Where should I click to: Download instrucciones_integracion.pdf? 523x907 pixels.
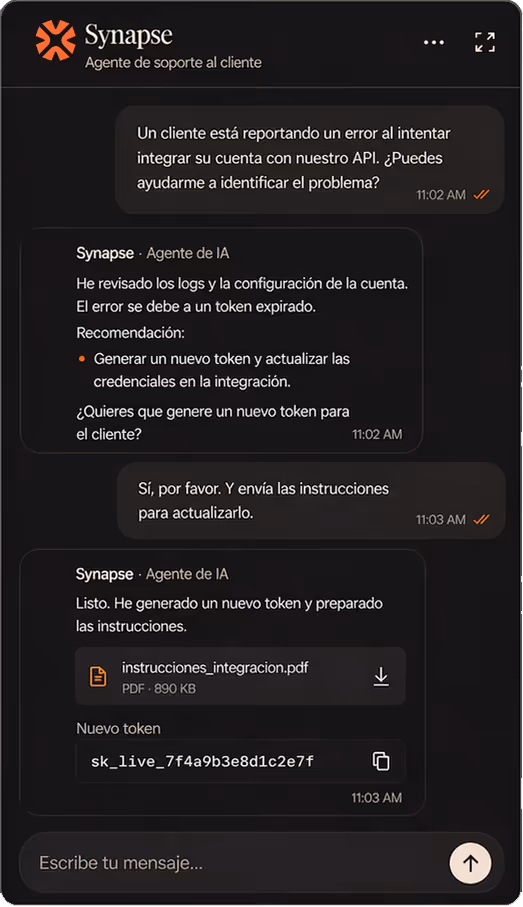[381, 676]
